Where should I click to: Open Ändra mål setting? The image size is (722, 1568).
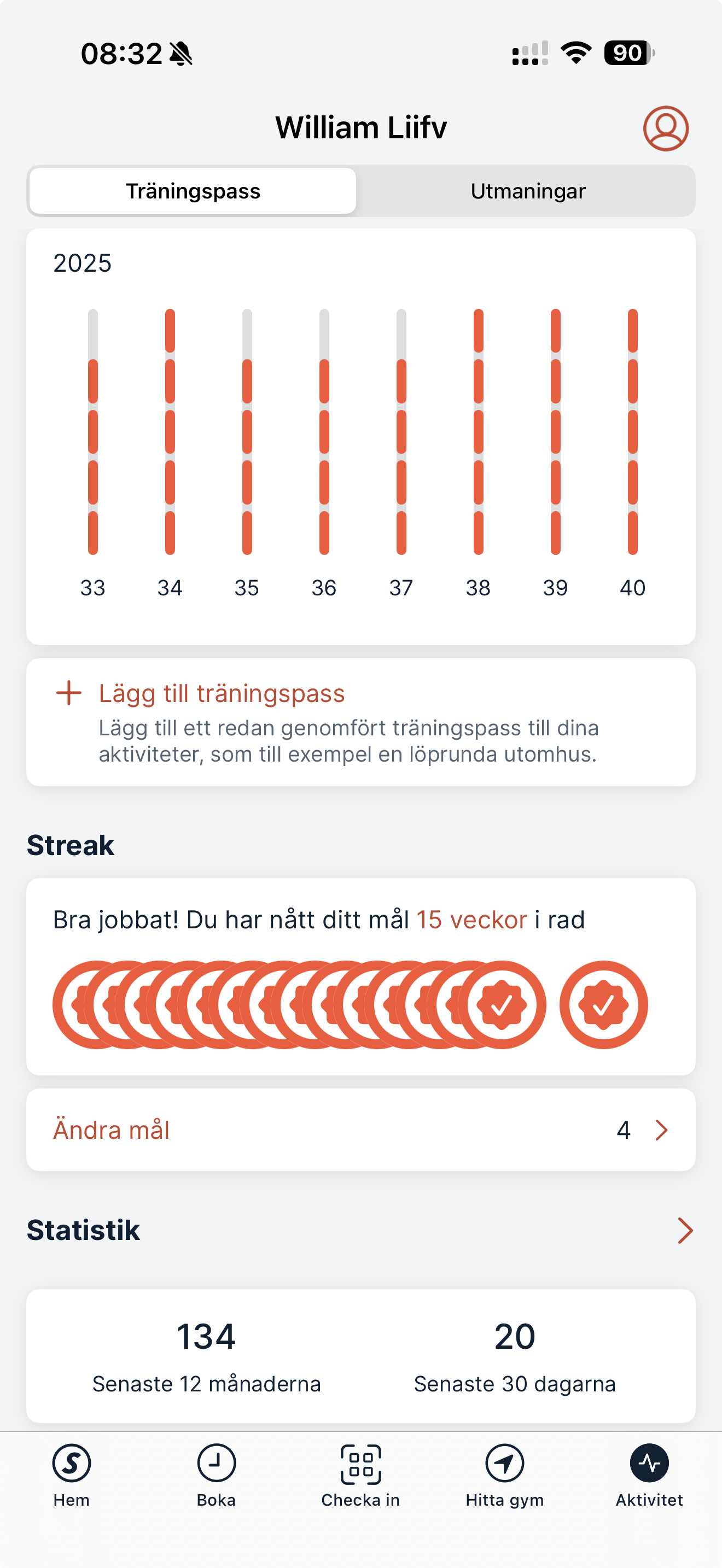tap(360, 1130)
